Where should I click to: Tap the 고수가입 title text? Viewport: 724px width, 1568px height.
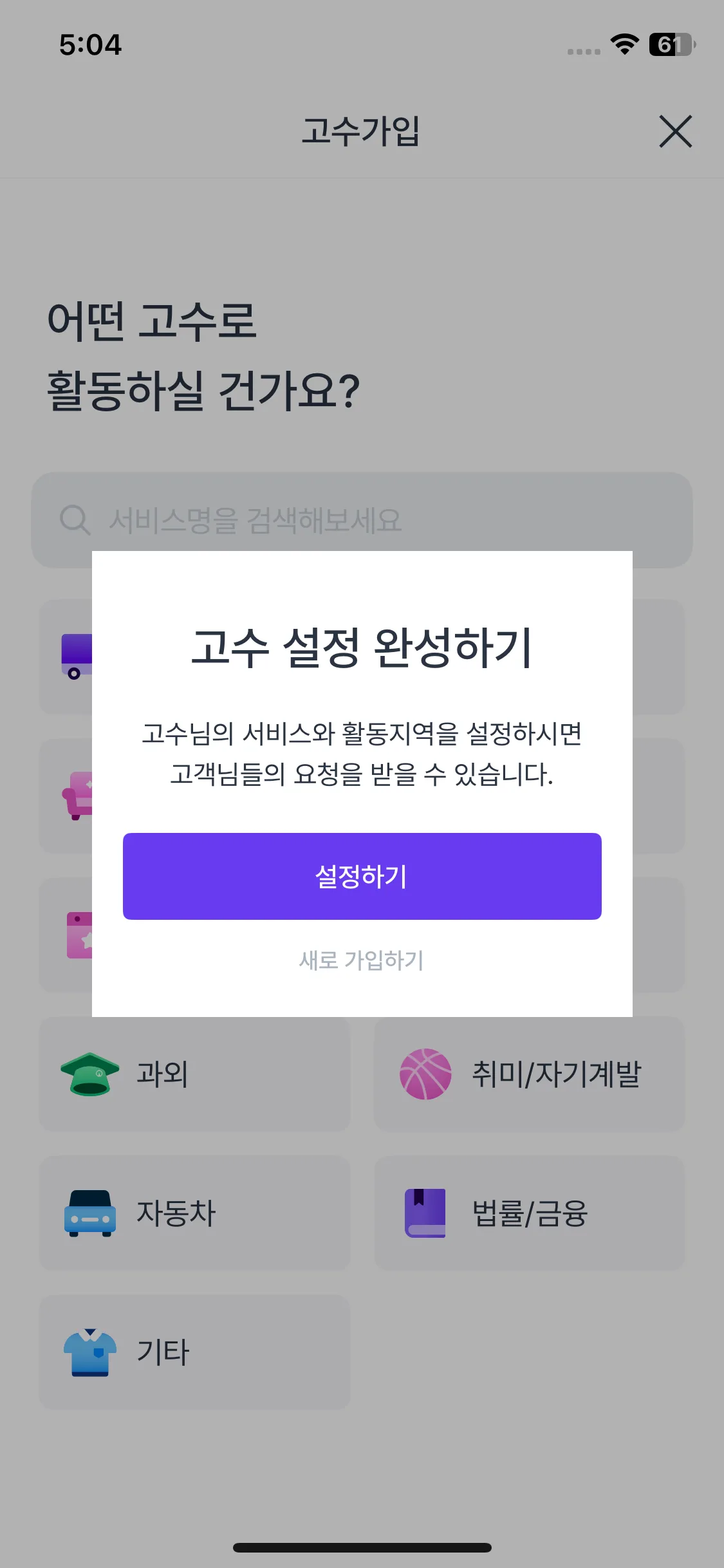[362, 132]
